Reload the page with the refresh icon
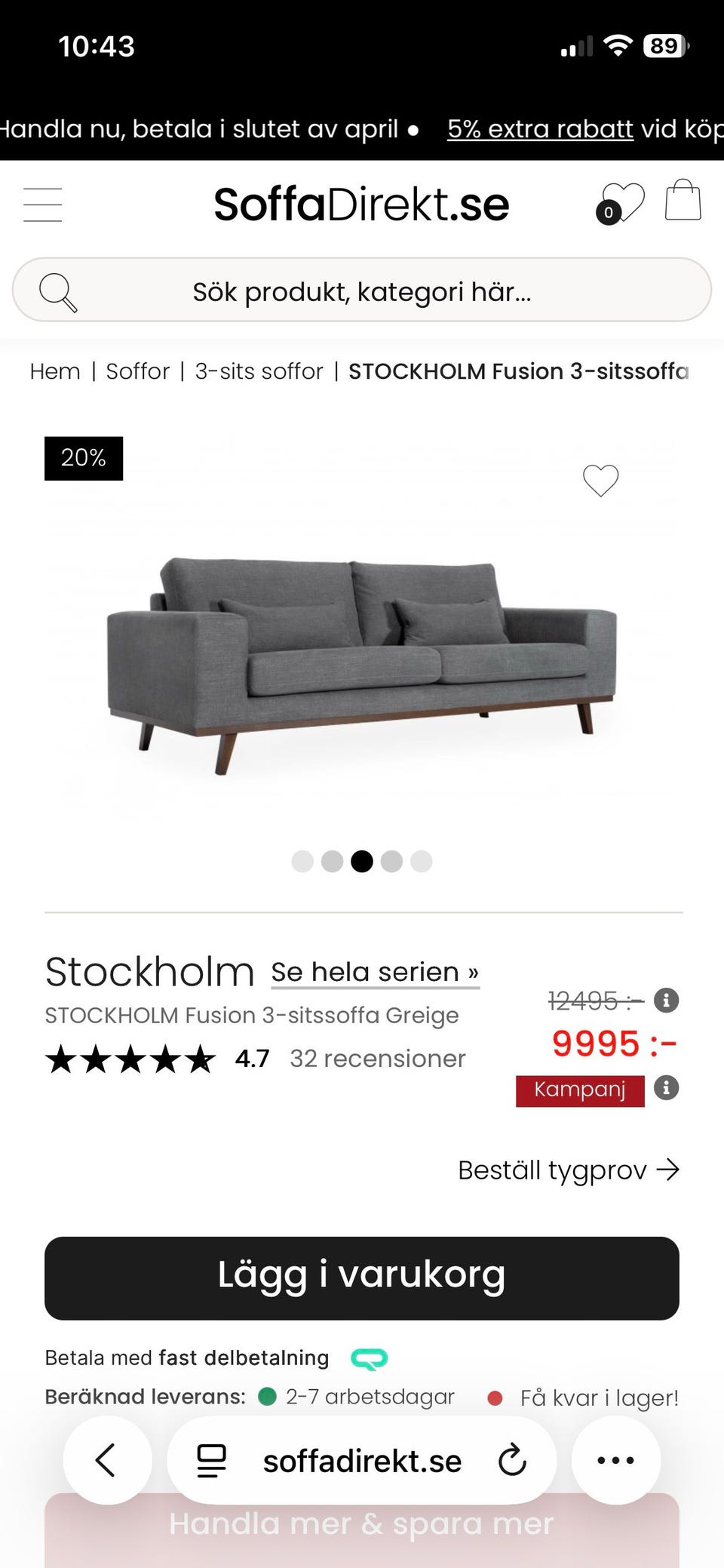 [x=511, y=1460]
